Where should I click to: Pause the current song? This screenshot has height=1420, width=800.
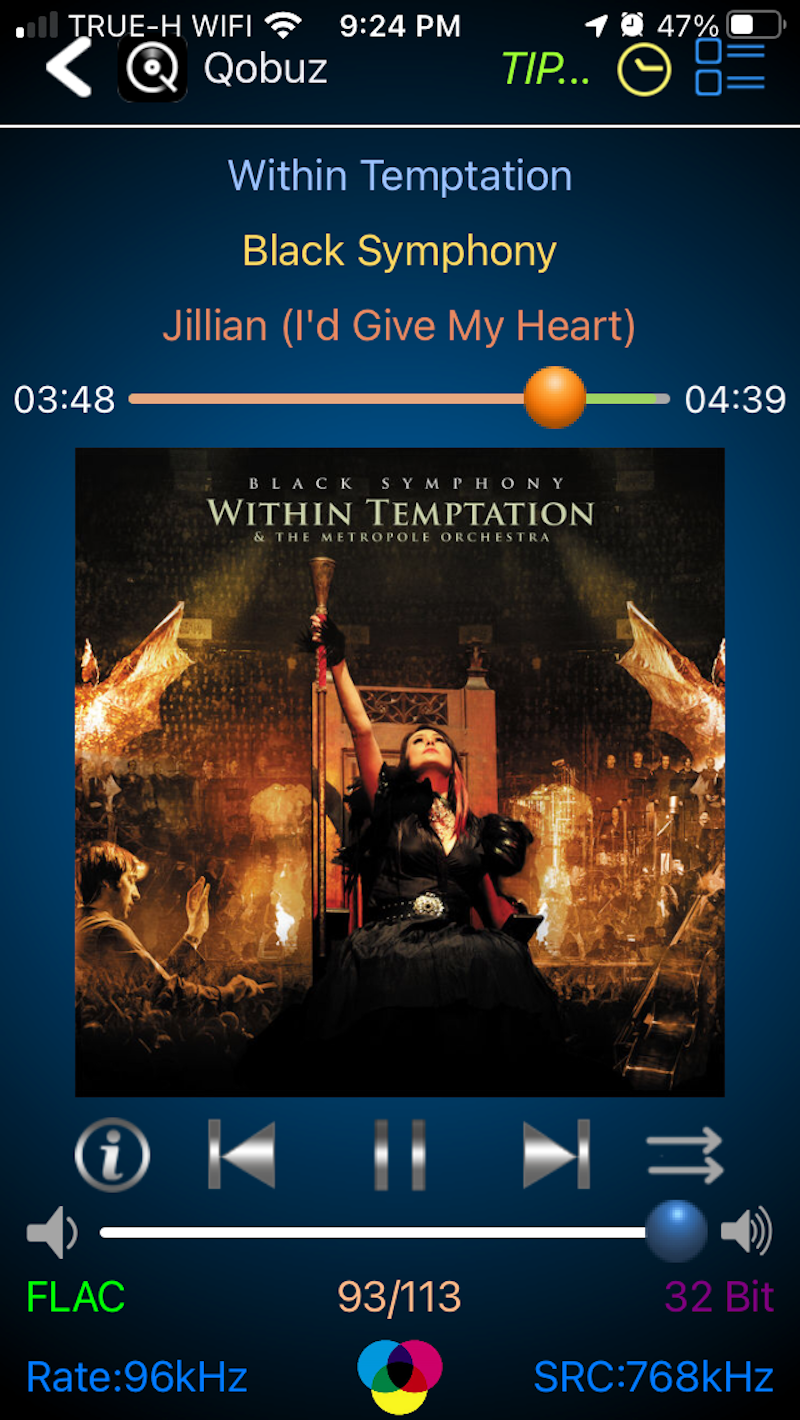(399, 1155)
